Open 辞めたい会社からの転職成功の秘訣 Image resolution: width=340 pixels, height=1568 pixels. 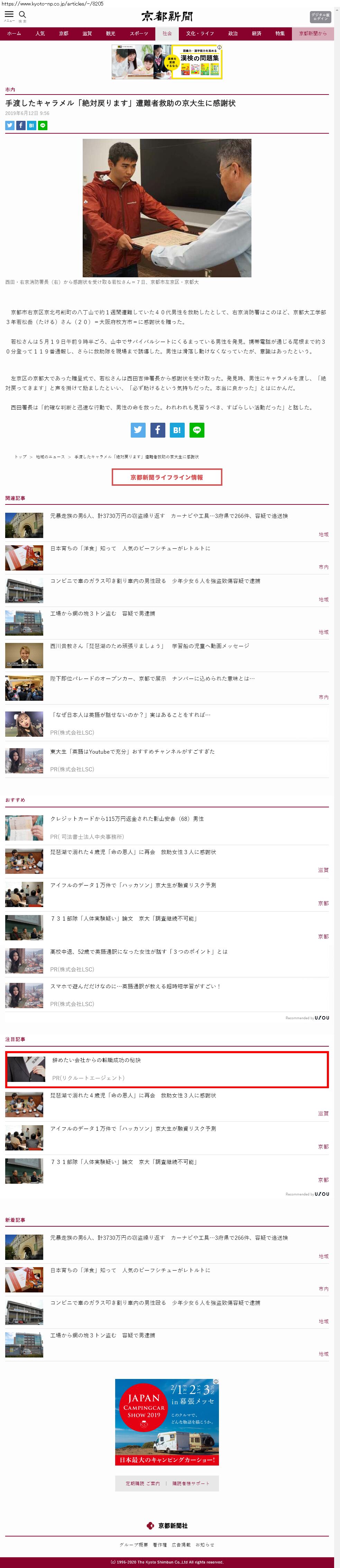point(96,1060)
